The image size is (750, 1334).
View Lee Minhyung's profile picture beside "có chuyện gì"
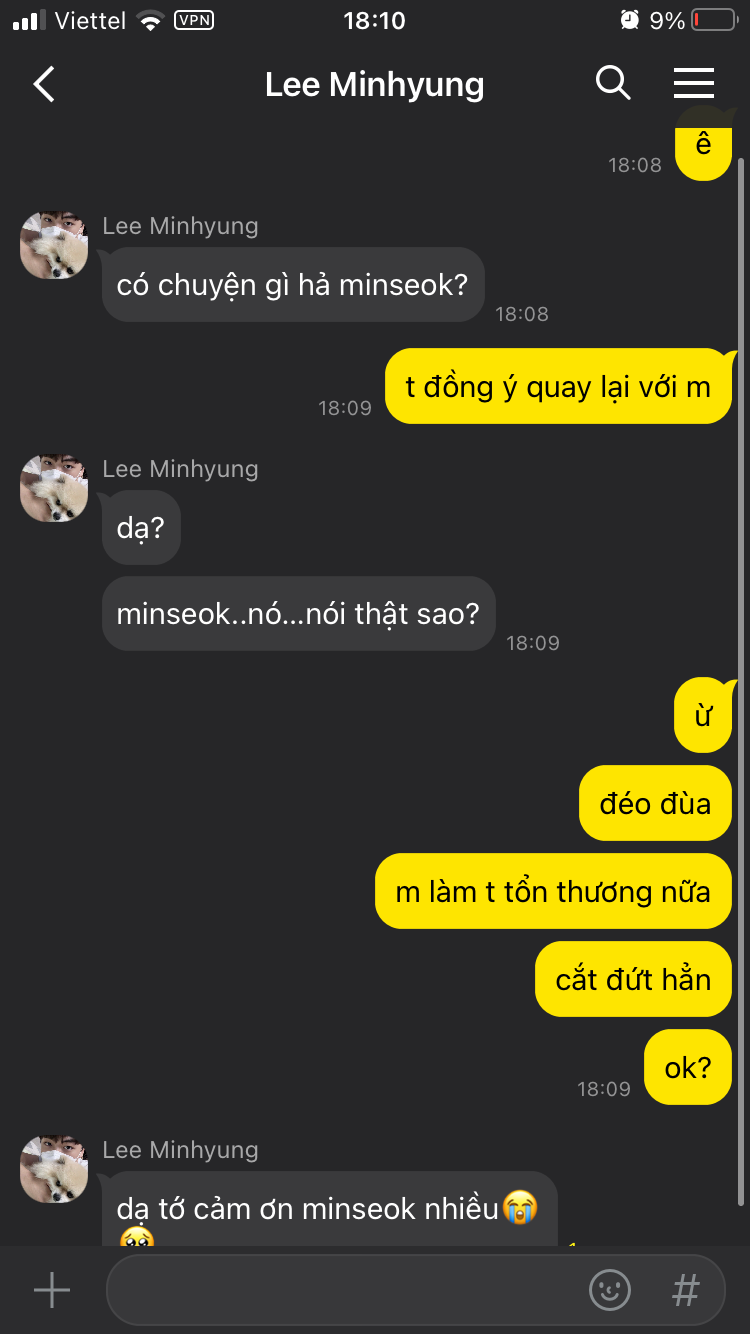pyautogui.click(x=54, y=245)
